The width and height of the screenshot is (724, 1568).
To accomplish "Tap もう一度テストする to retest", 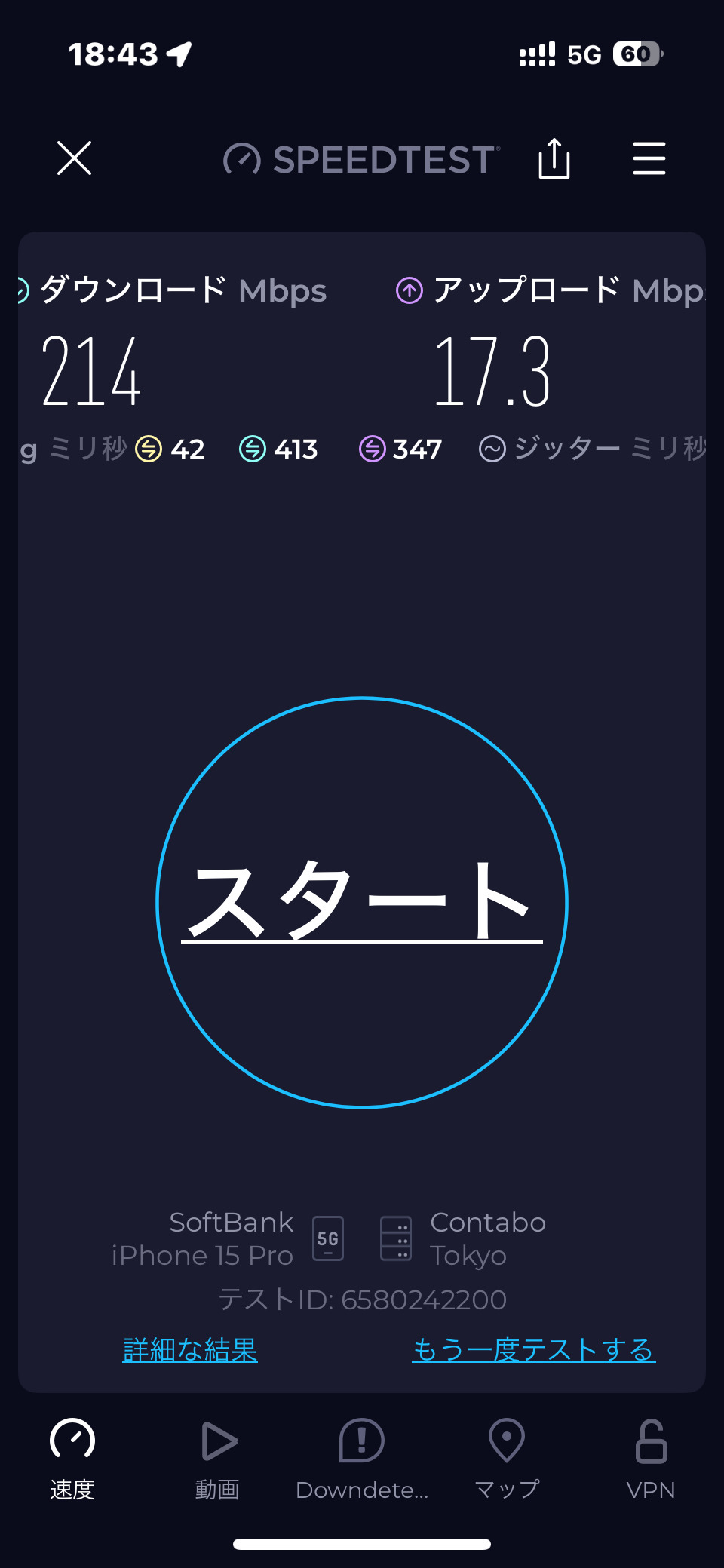I will (x=534, y=1349).
